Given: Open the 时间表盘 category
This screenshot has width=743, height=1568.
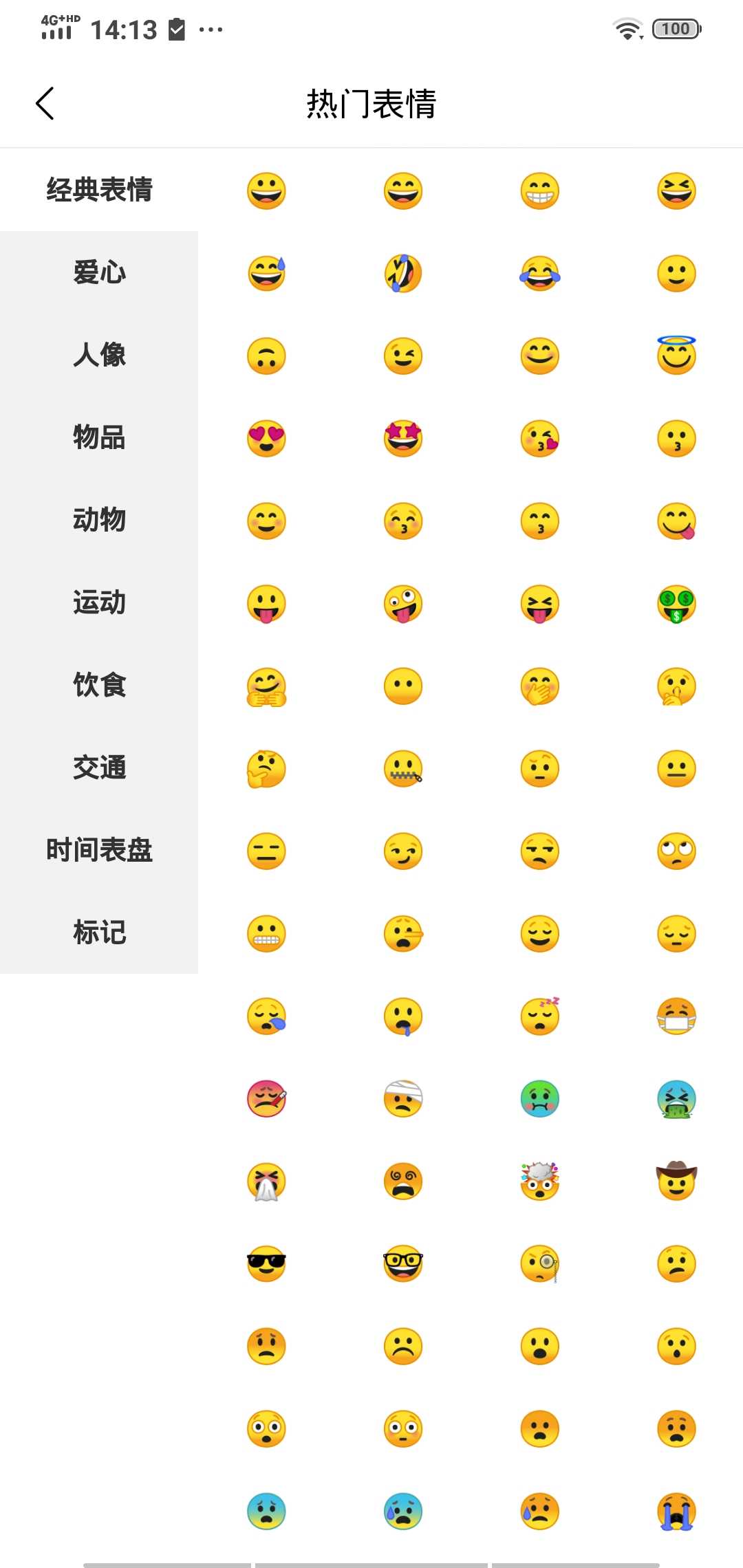Looking at the screenshot, I should point(98,851).
